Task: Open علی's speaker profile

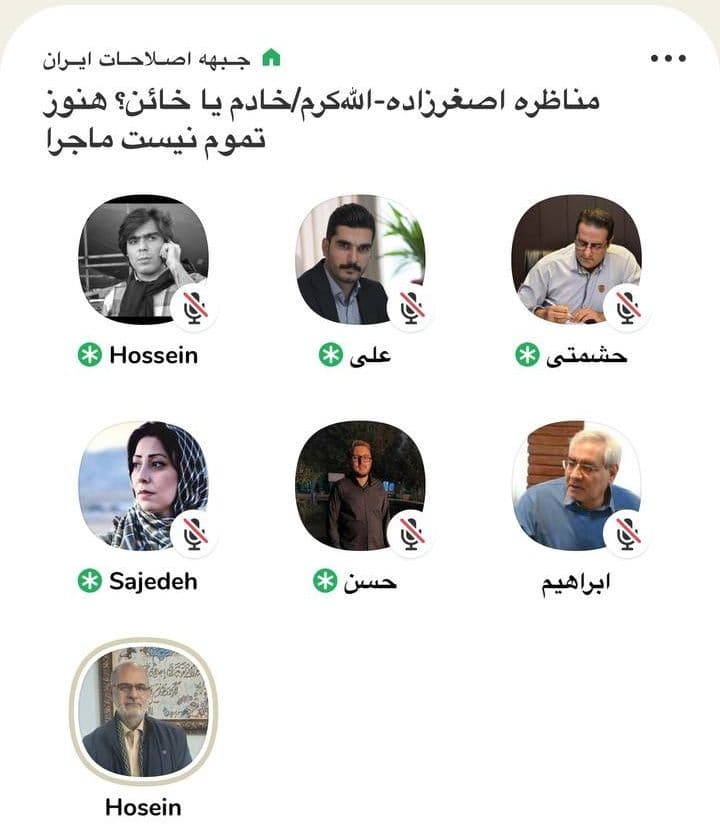Action: (x=360, y=259)
